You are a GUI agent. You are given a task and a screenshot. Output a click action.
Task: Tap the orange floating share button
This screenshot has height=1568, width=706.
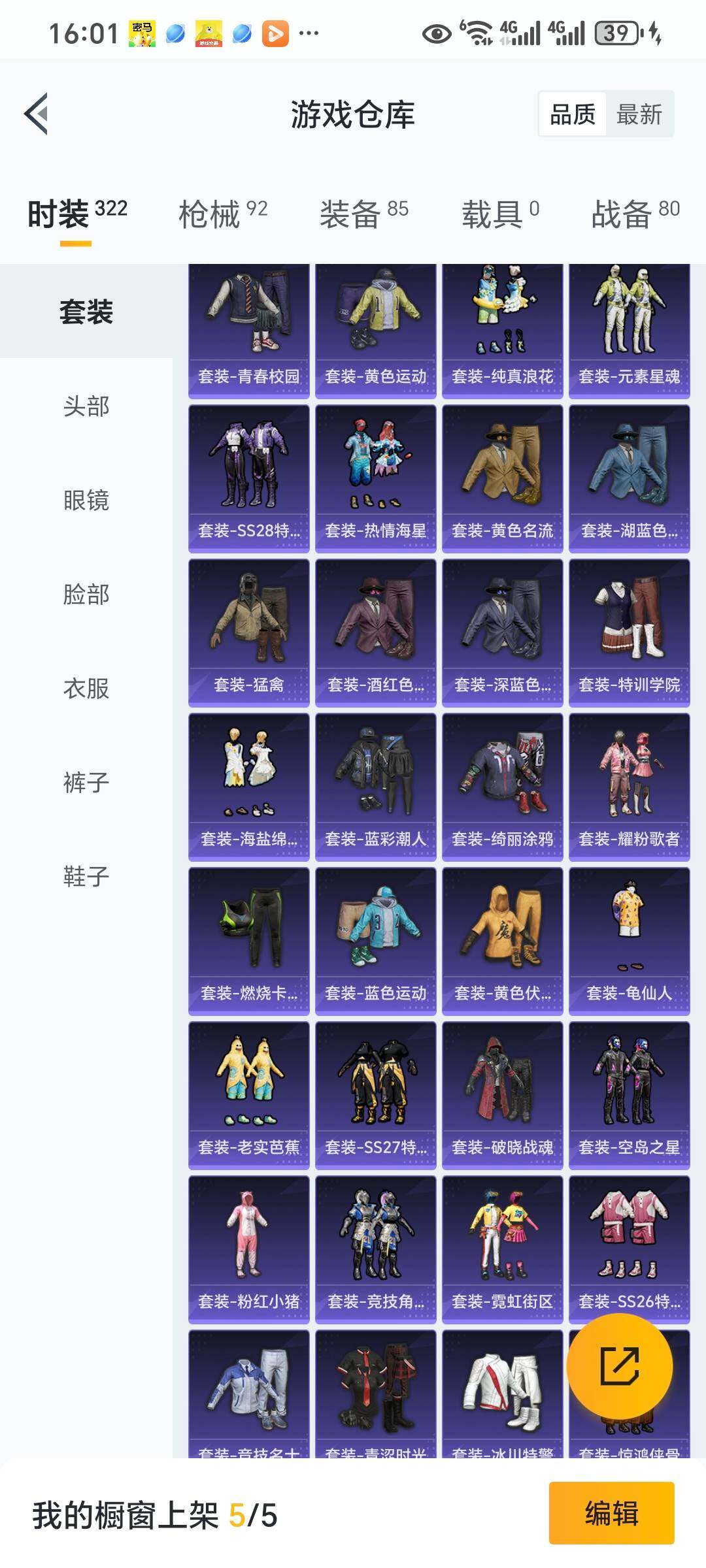[619, 1366]
